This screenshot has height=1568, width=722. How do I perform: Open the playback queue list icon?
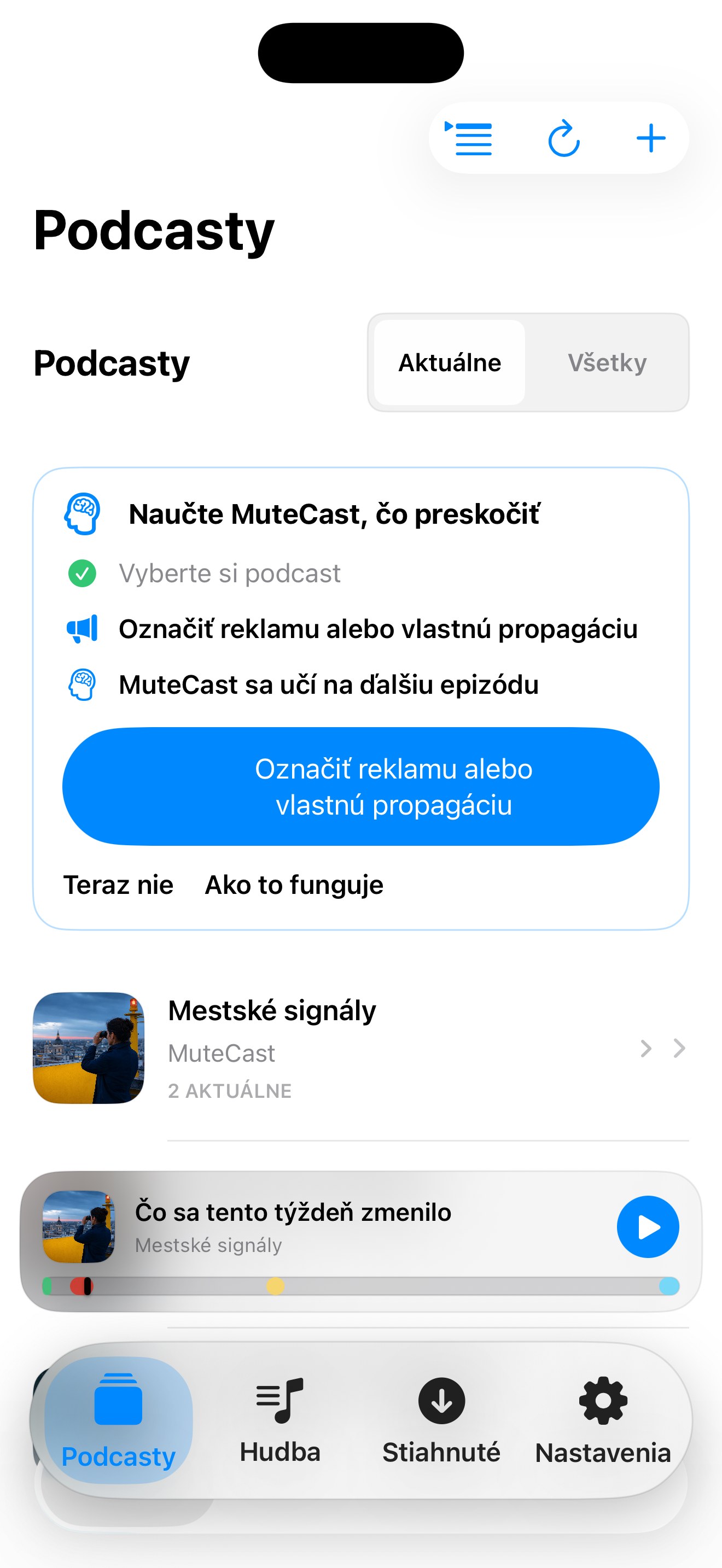tap(468, 138)
